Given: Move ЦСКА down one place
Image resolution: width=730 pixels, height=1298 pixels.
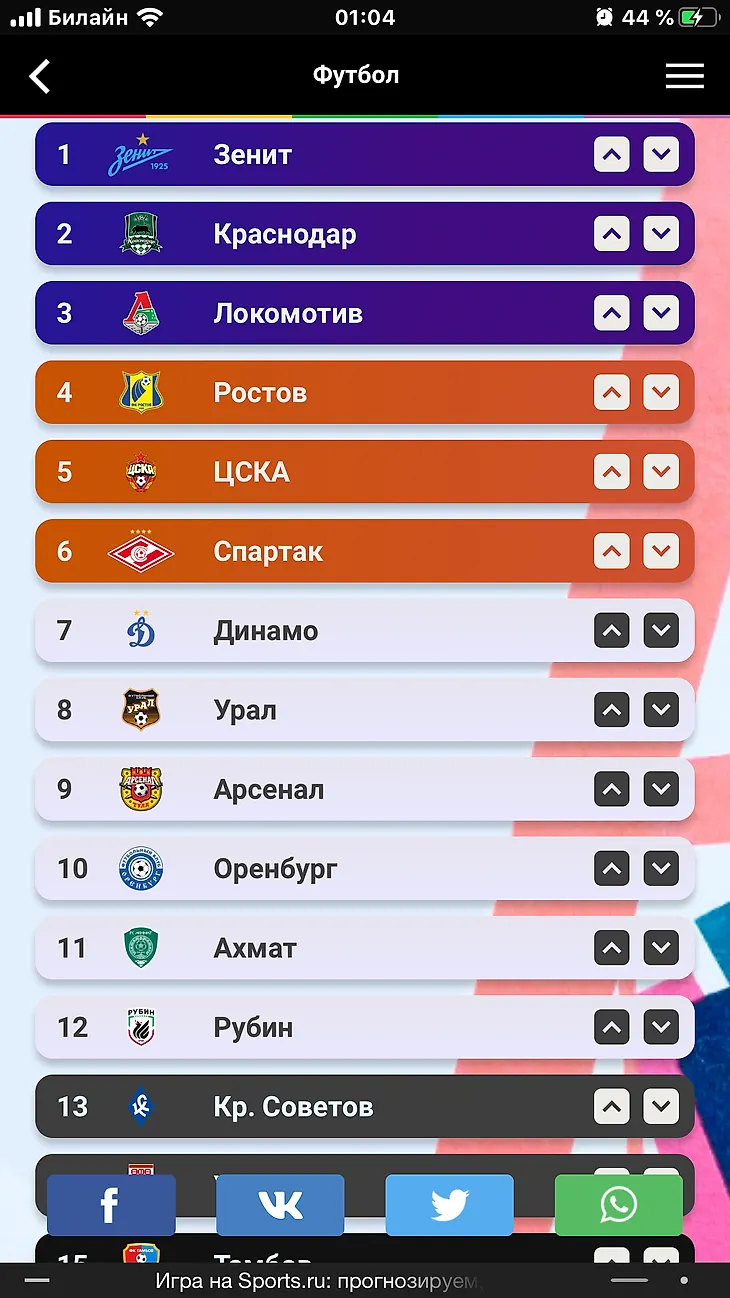Looking at the screenshot, I should [x=661, y=472].
